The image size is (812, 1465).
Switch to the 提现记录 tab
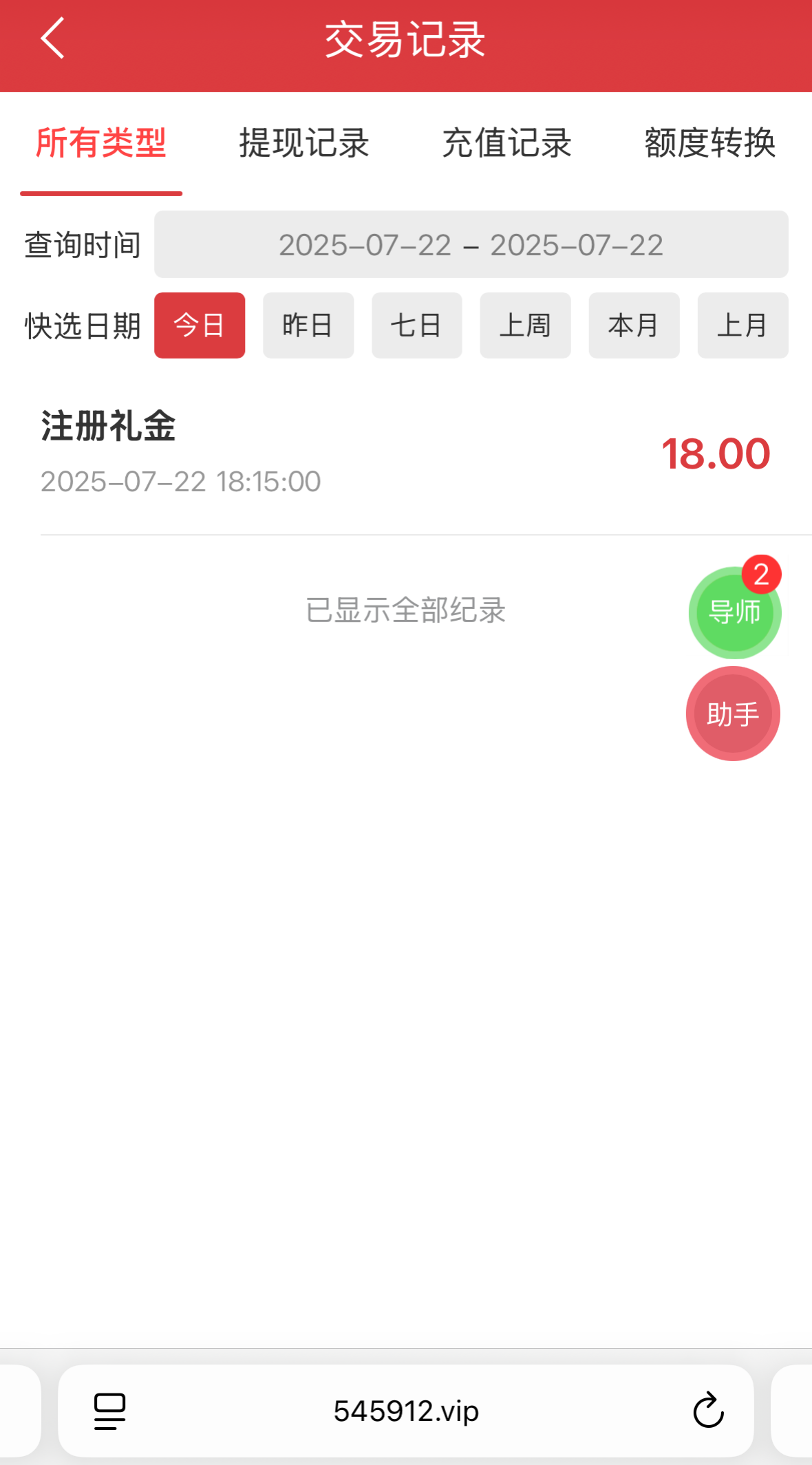tap(303, 143)
